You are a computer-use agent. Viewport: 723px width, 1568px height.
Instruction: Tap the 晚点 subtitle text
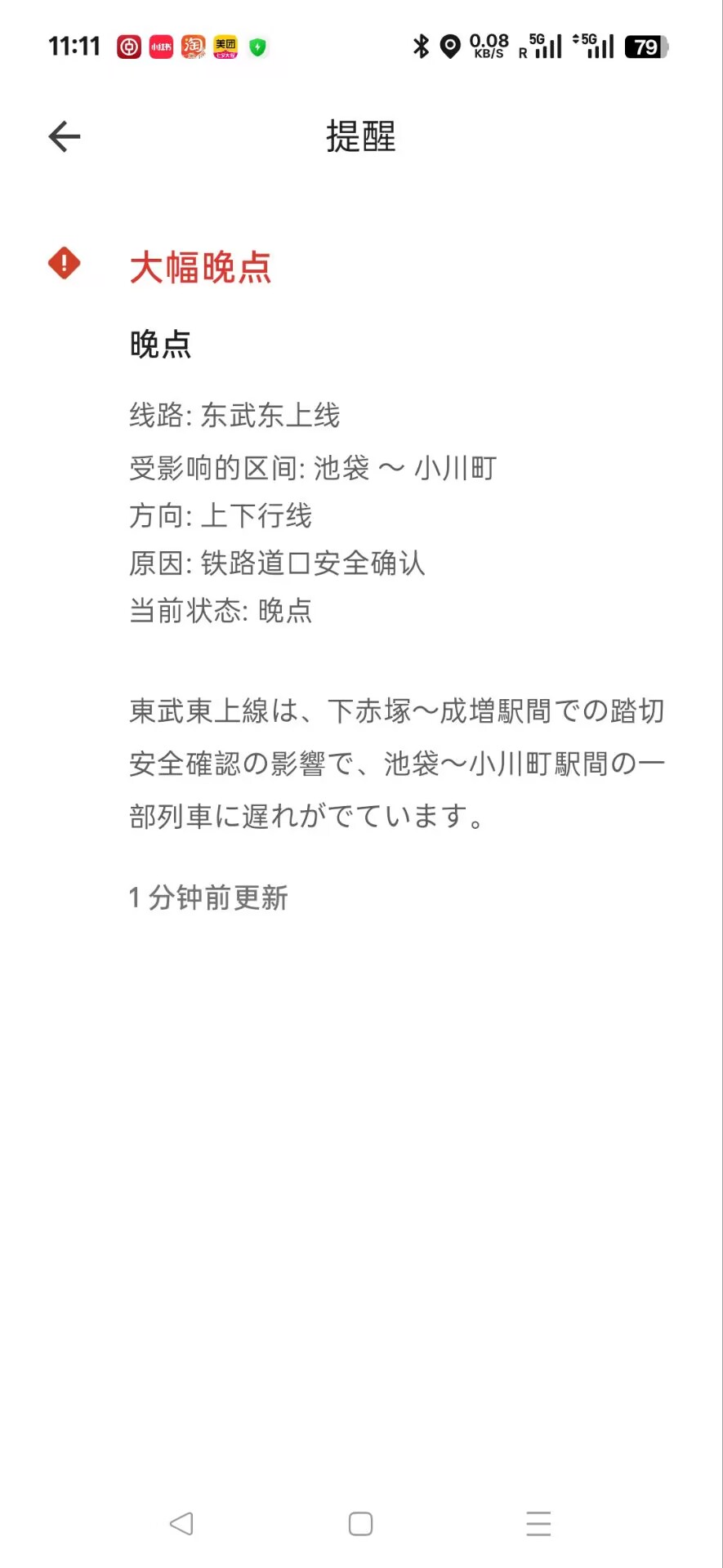click(x=160, y=345)
